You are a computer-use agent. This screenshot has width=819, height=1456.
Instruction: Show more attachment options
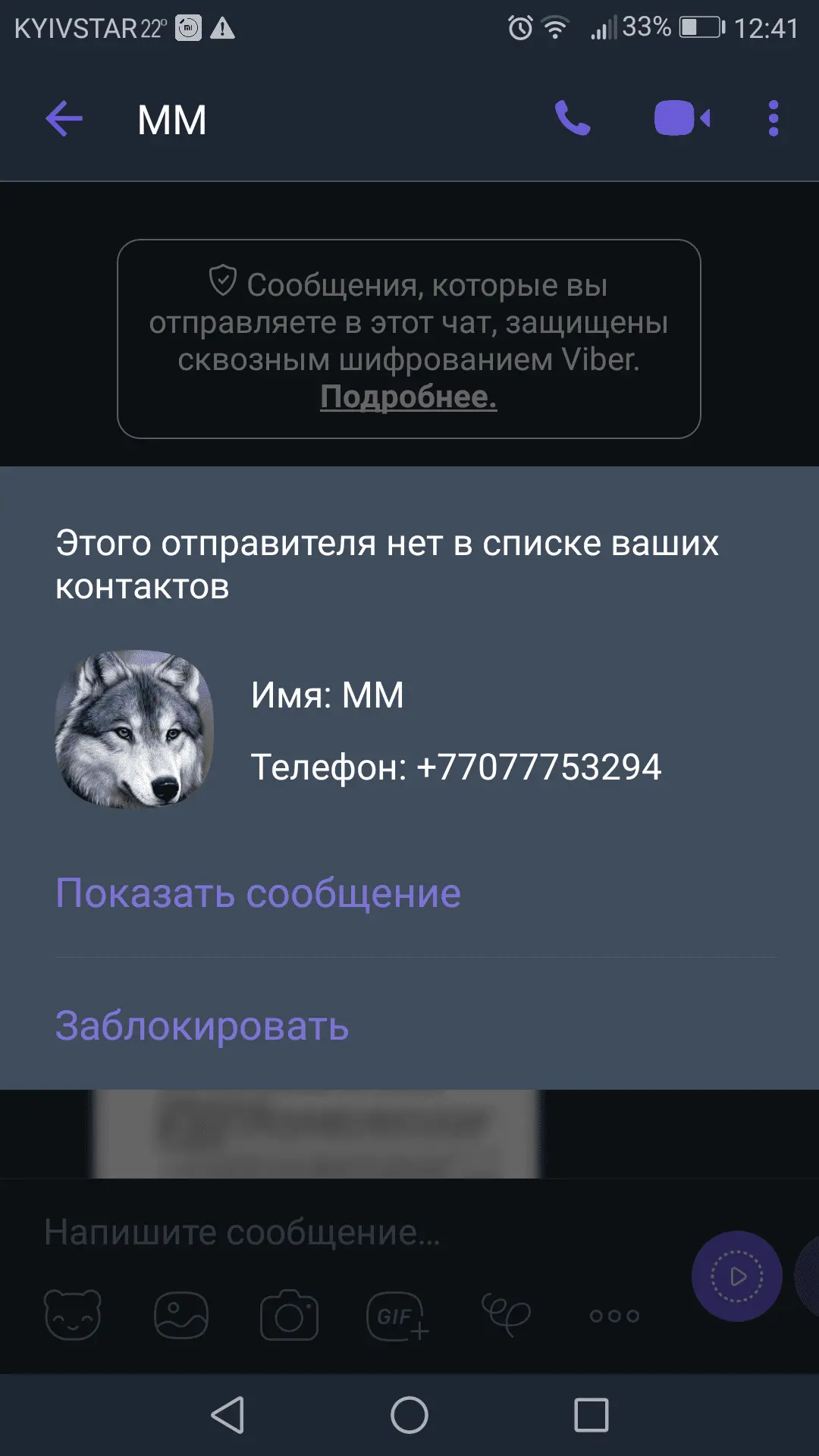[x=614, y=1316]
